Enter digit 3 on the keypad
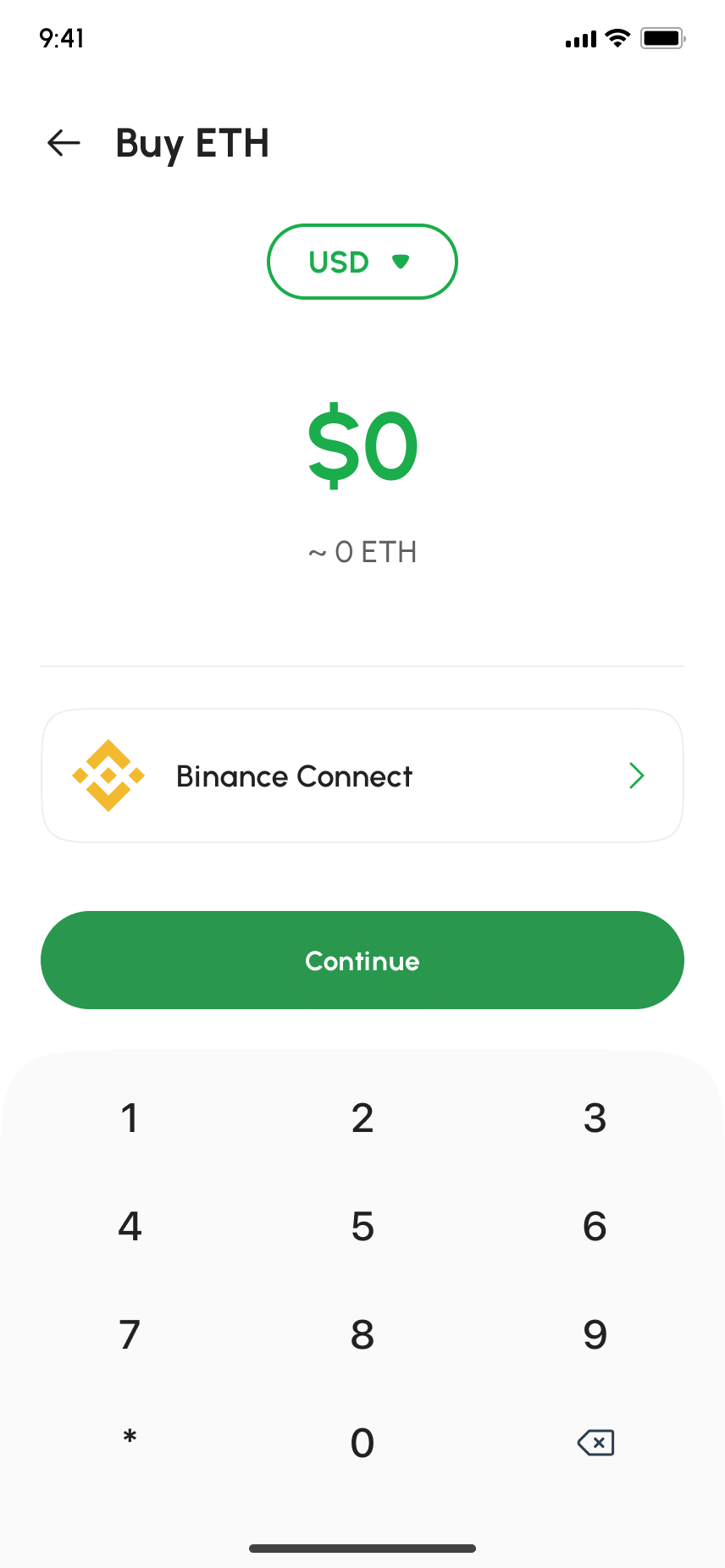The height and width of the screenshot is (1568, 725). pos(595,1118)
